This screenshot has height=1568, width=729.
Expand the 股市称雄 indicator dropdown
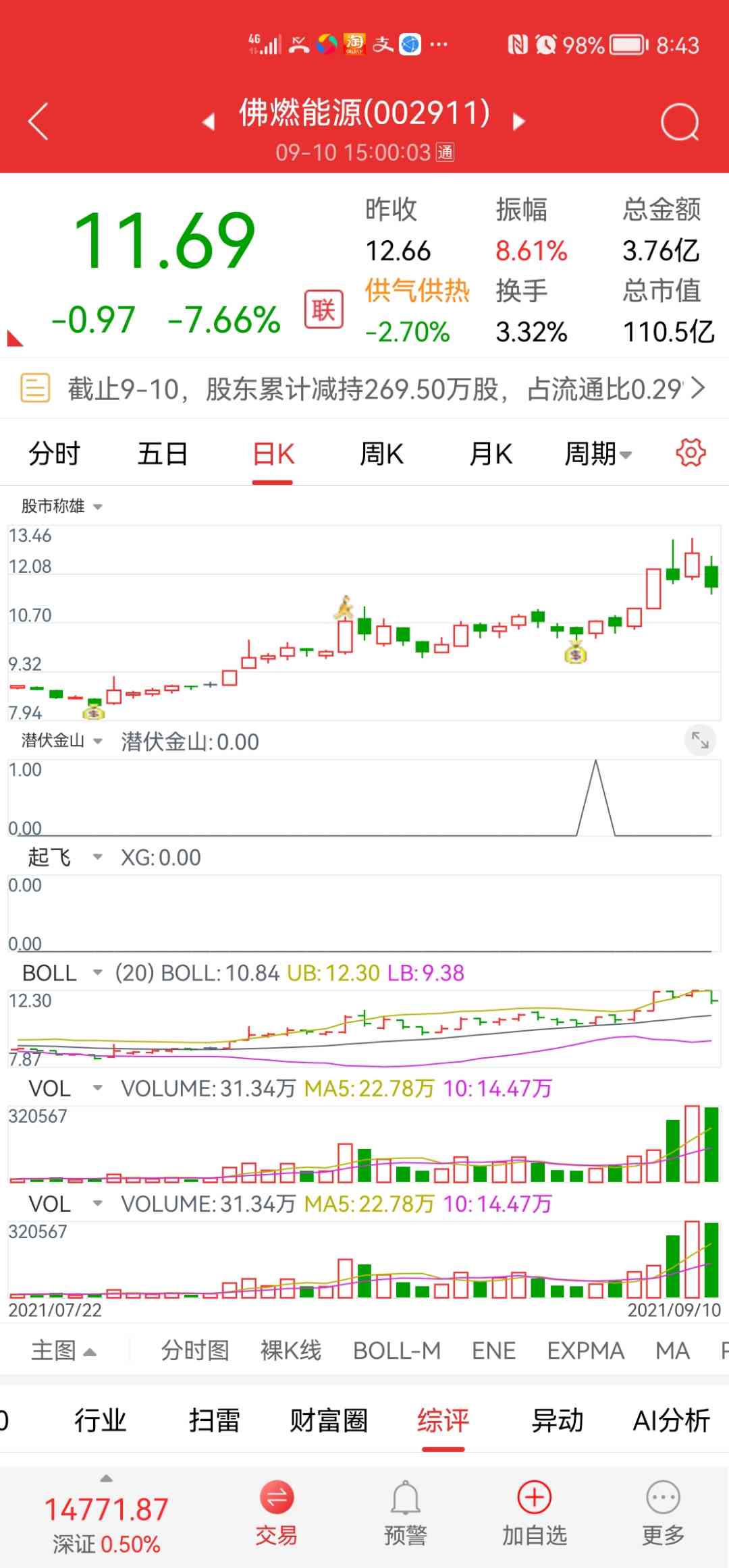click(x=62, y=506)
